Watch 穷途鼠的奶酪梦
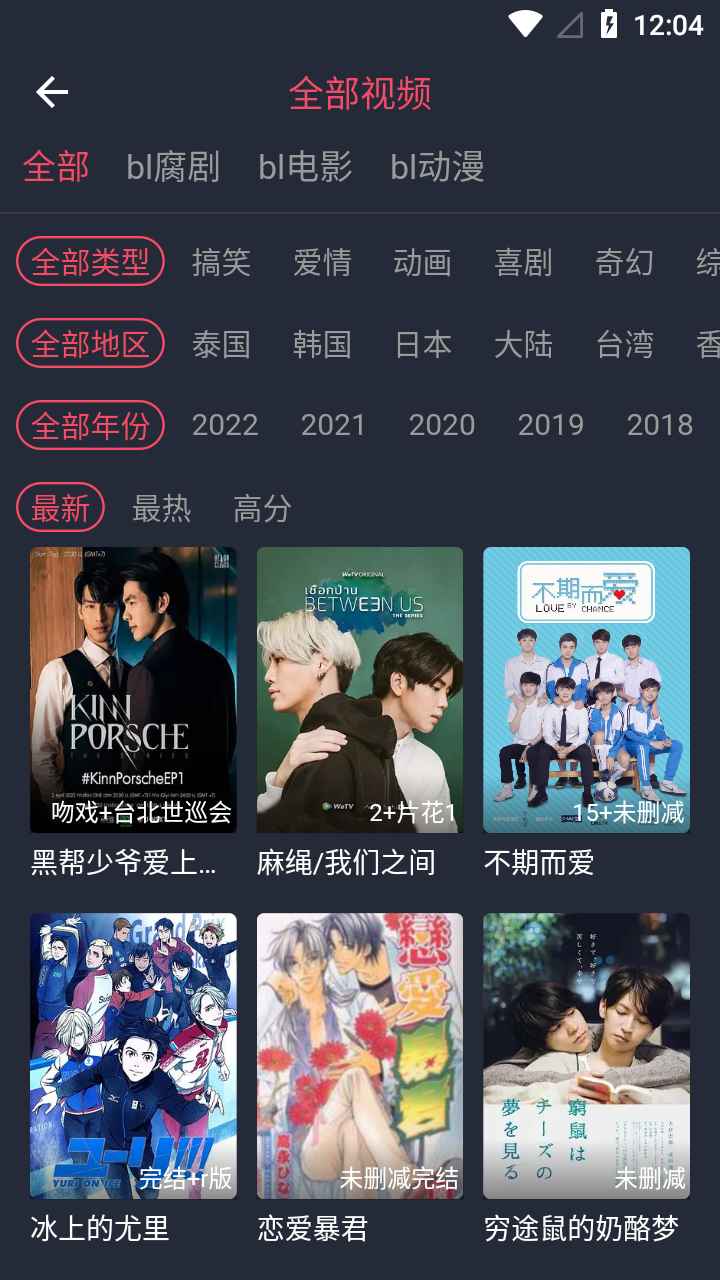720x1280 pixels. pos(586,1055)
